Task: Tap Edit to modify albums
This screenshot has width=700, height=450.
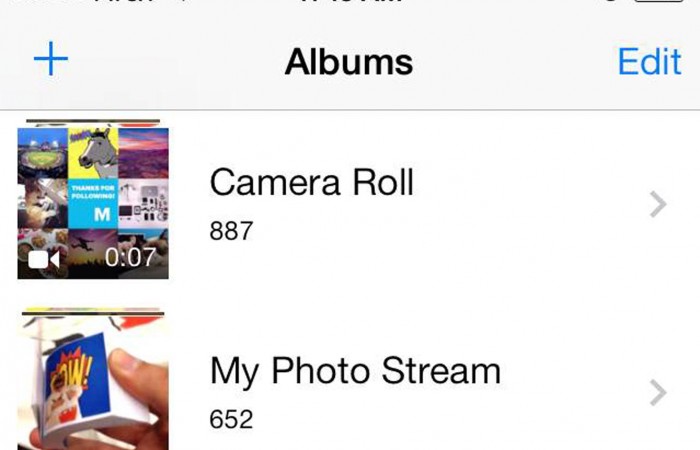Action: coord(649,61)
